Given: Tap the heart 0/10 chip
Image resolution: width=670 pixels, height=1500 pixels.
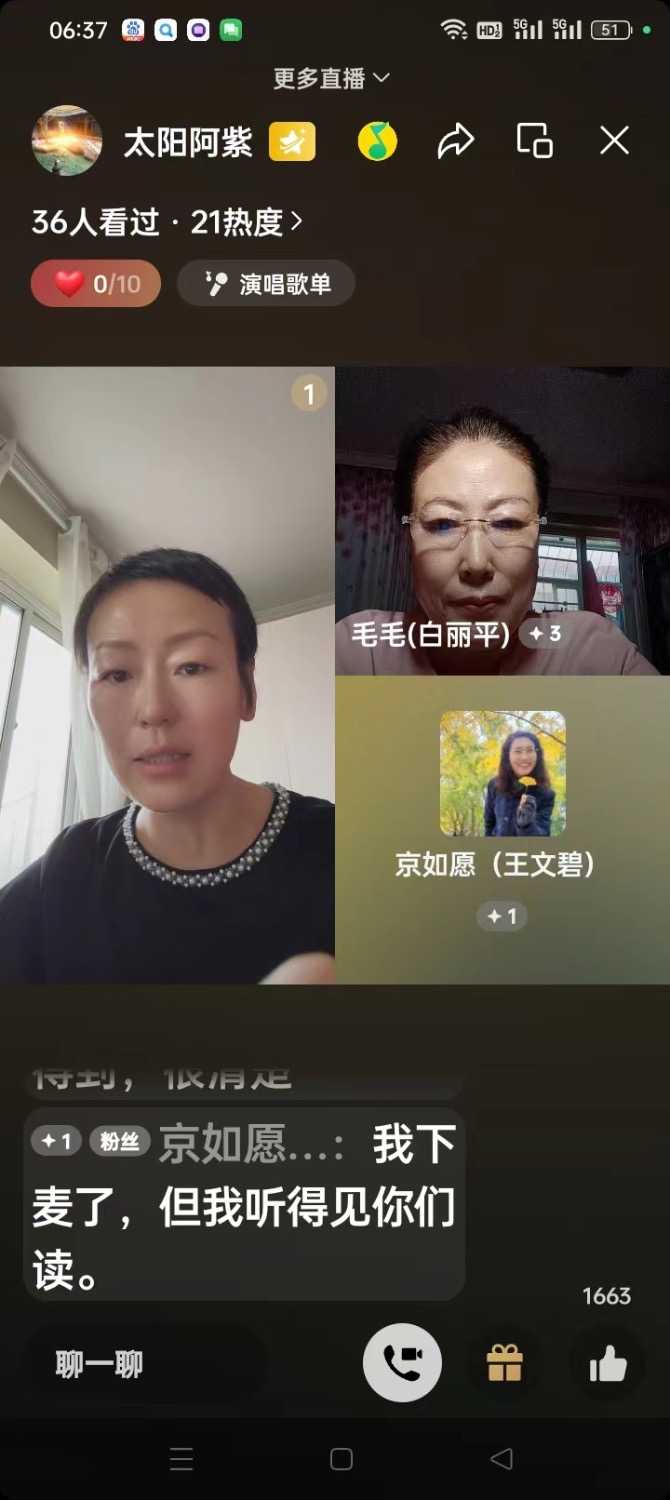Looking at the screenshot, I should click(96, 284).
